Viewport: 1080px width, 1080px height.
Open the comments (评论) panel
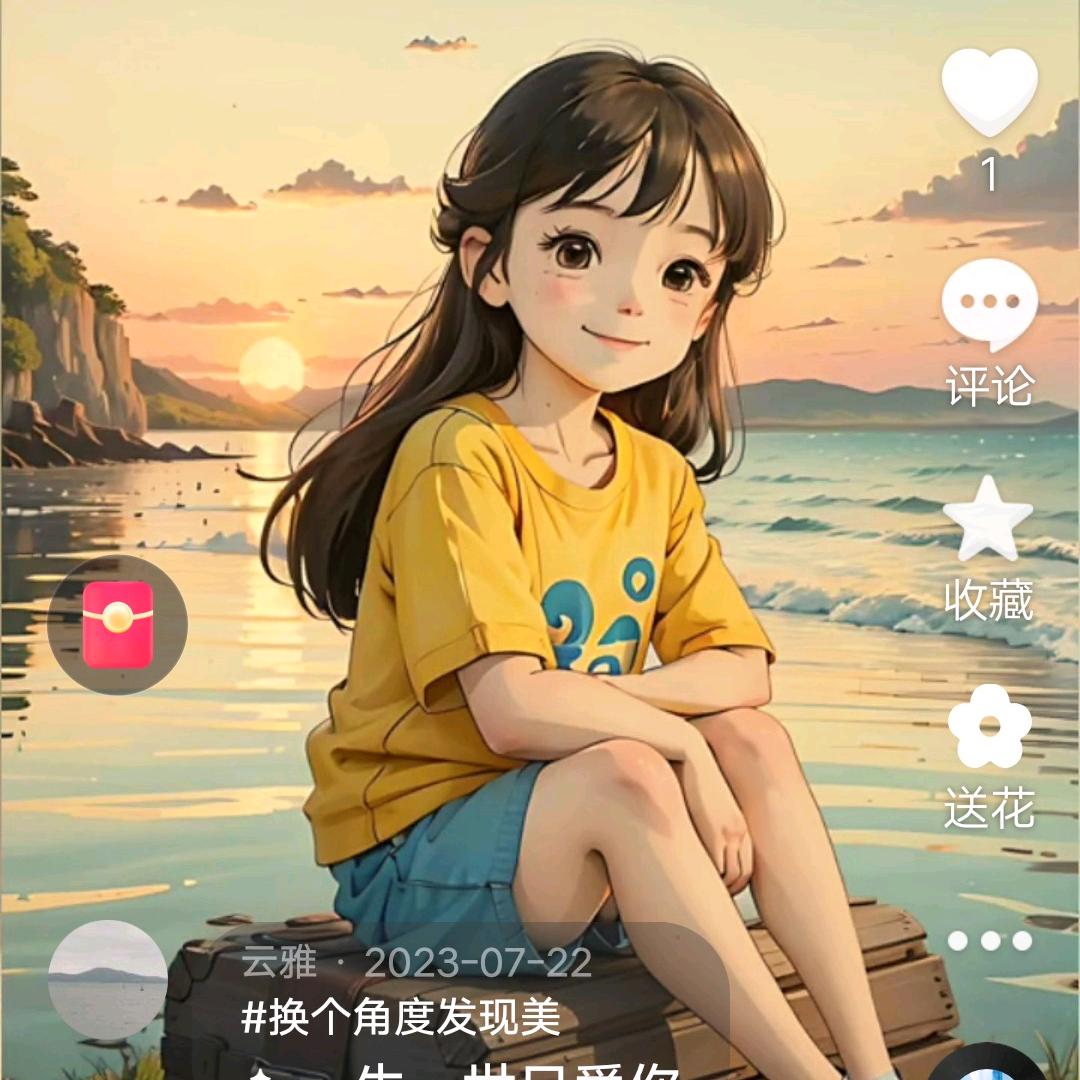point(989,304)
